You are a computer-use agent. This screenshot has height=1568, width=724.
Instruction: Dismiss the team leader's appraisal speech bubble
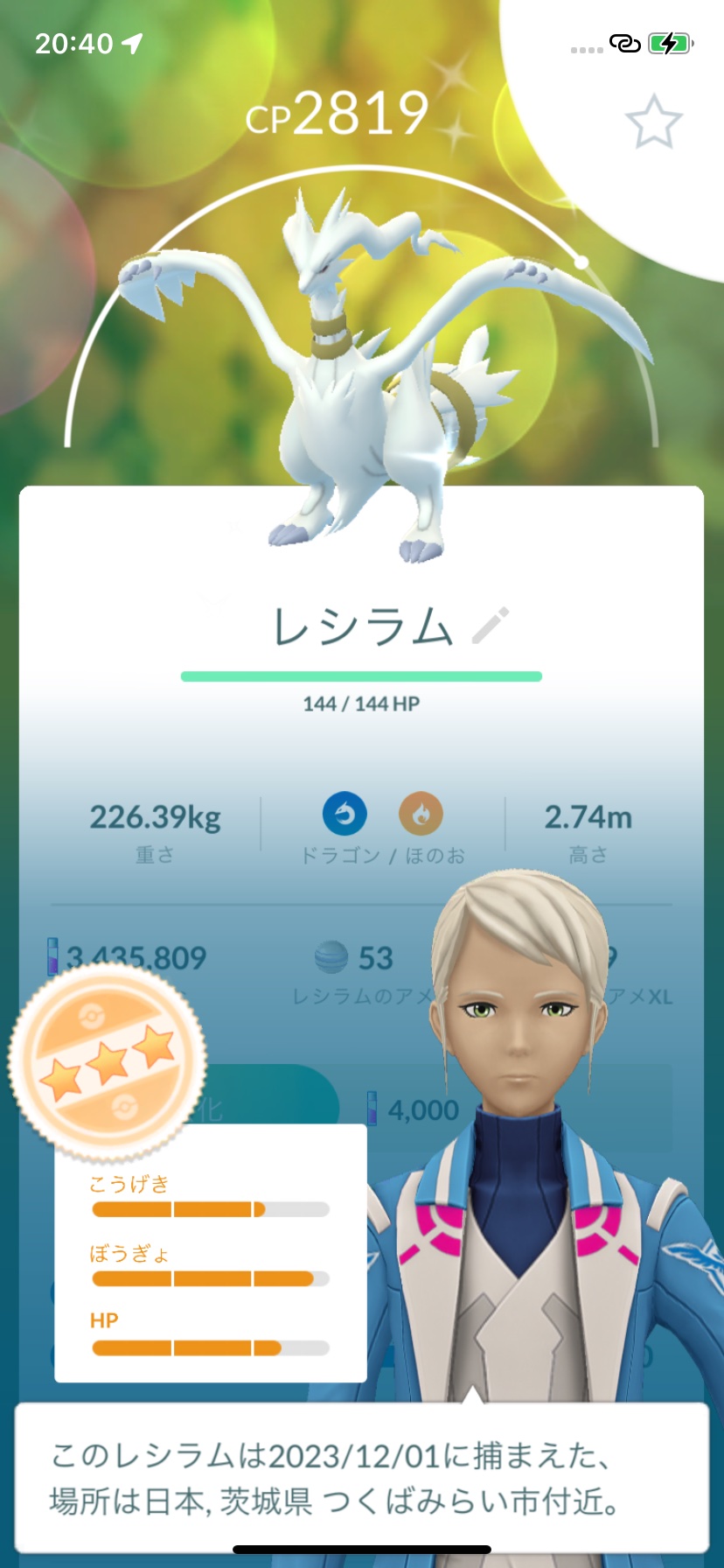click(361, 1478)
